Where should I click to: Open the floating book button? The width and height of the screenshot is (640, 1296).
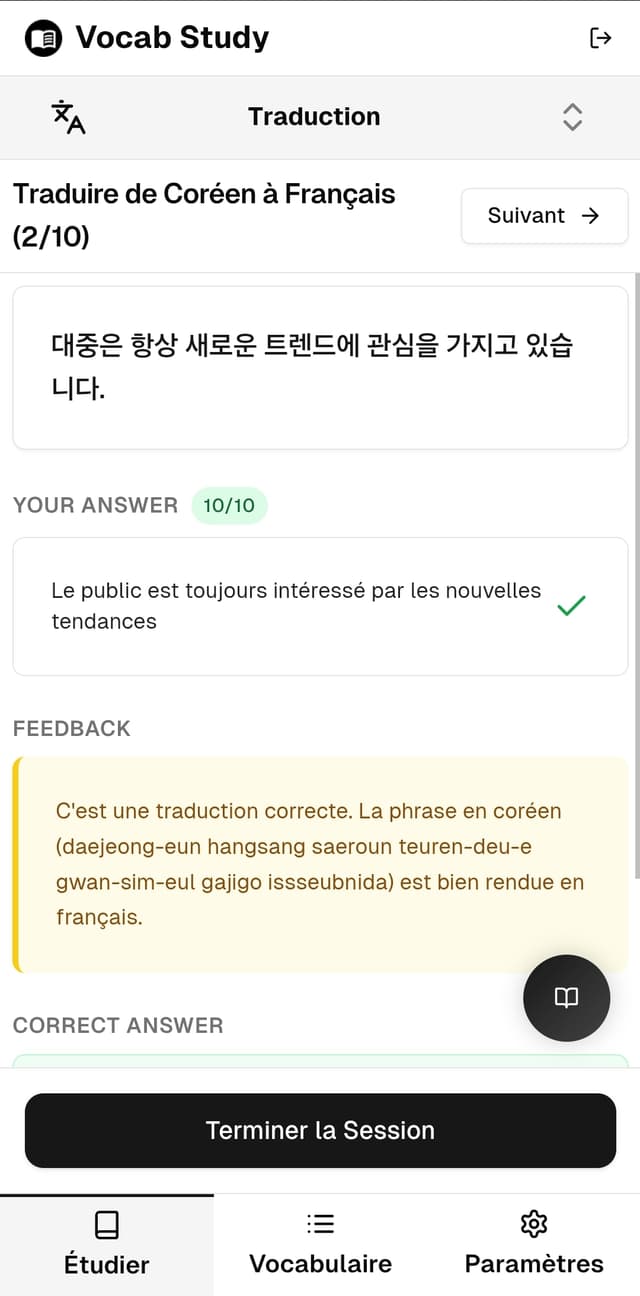(x=566, y=998)
